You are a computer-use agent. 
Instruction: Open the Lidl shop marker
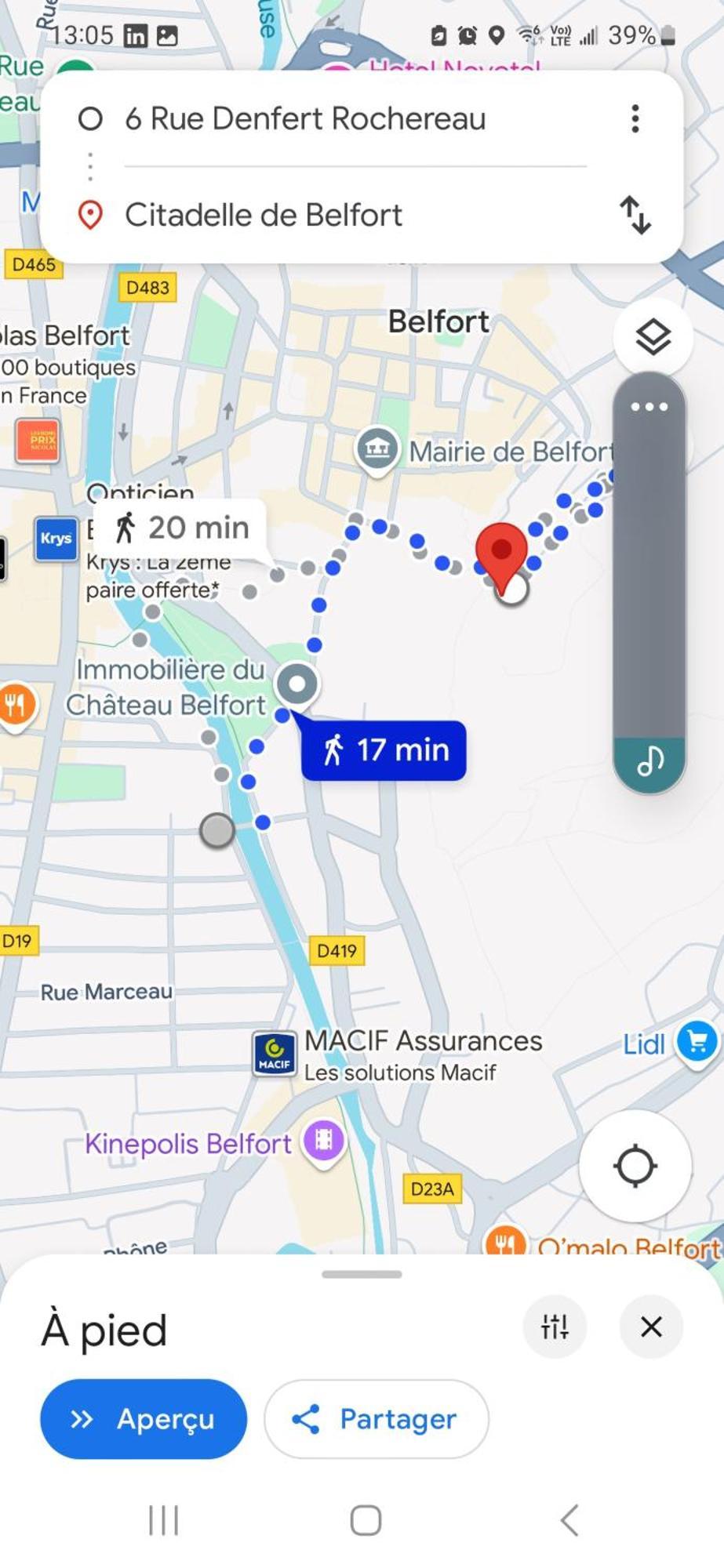[697, 1043]
